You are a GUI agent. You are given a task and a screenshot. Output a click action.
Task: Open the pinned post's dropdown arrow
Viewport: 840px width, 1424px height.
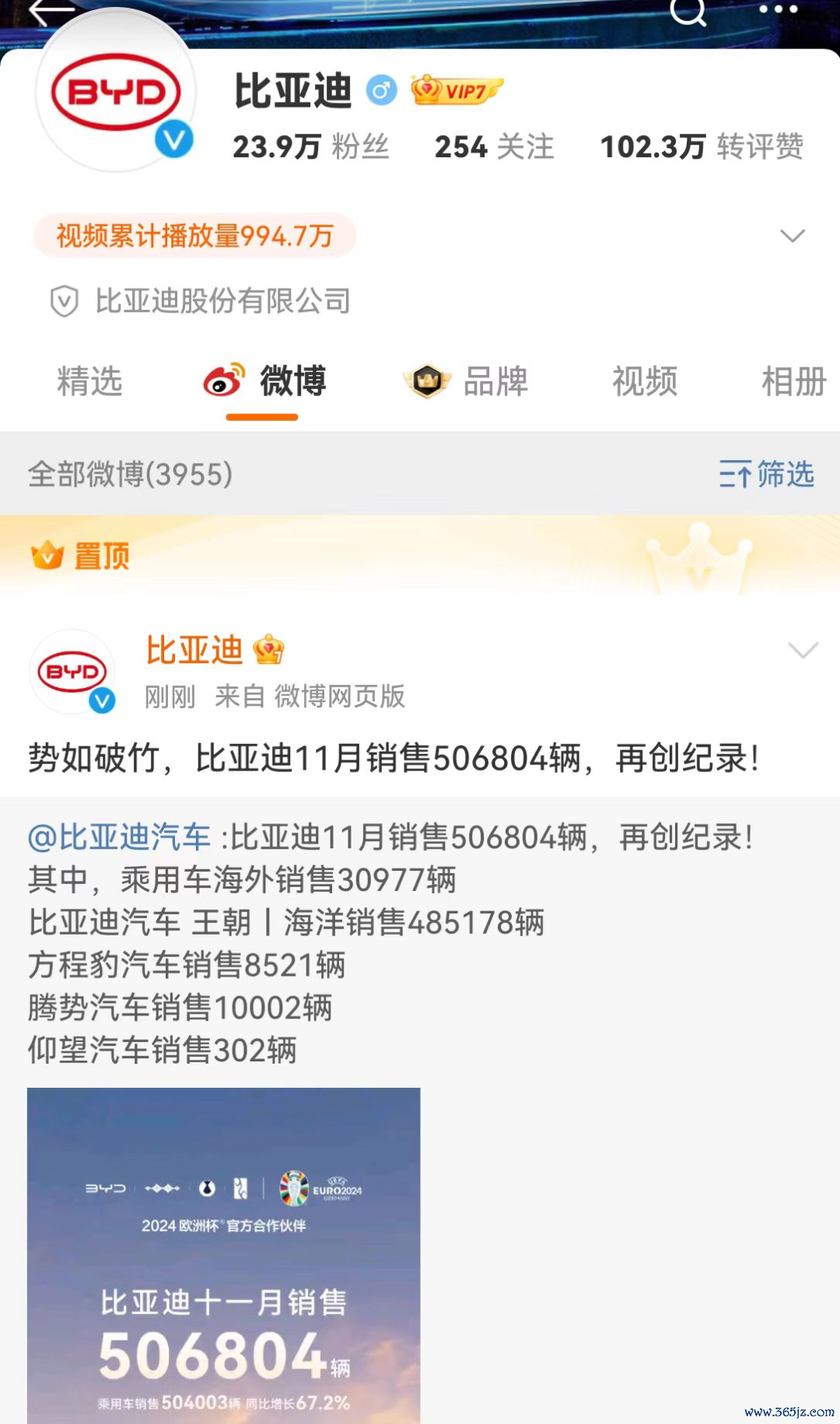click(x=803, y=651)
